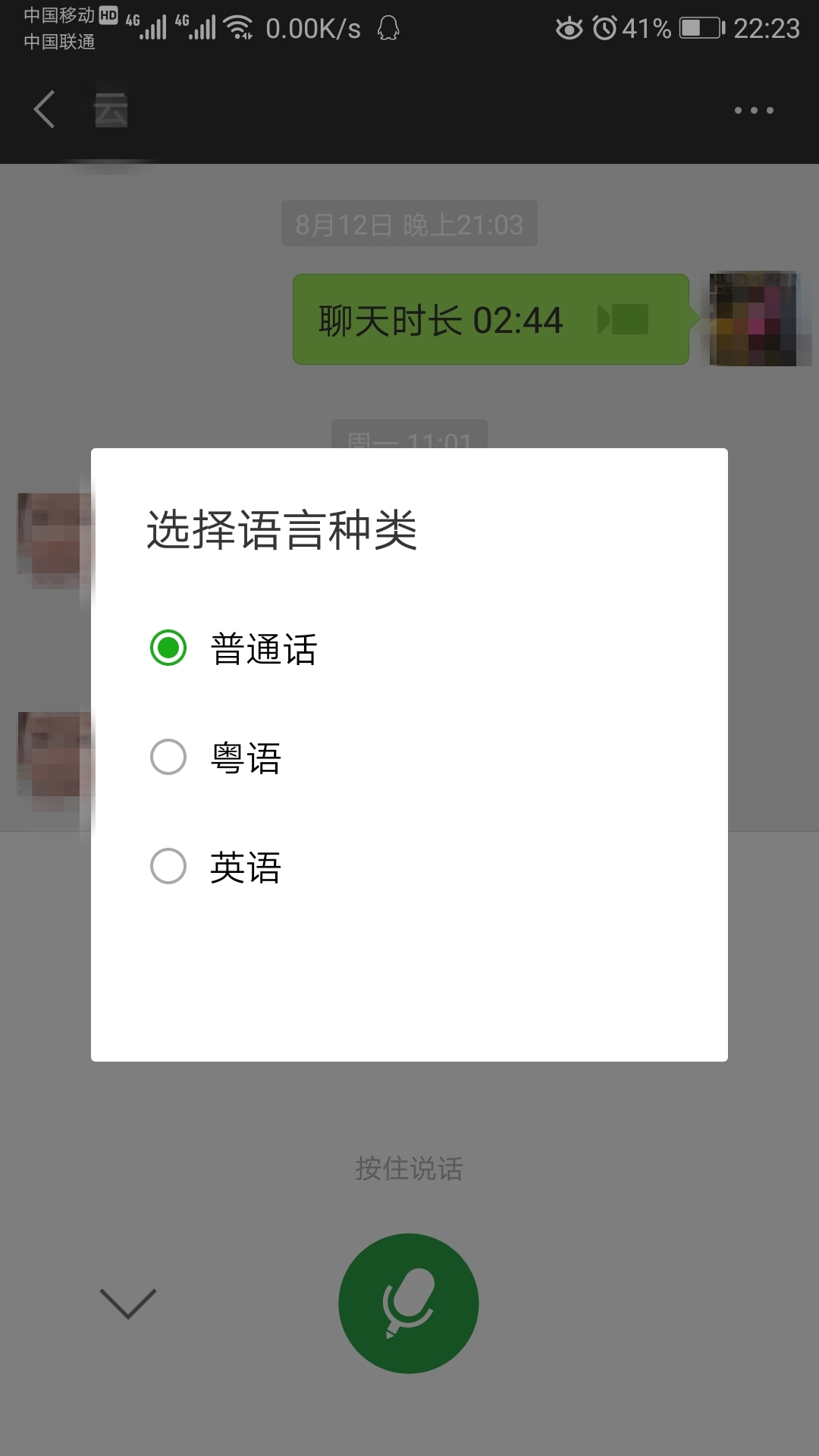Open the 聊天时长 02:44 video call message
The width and height of the screenshot is (819, 1456).
(490, 319)
